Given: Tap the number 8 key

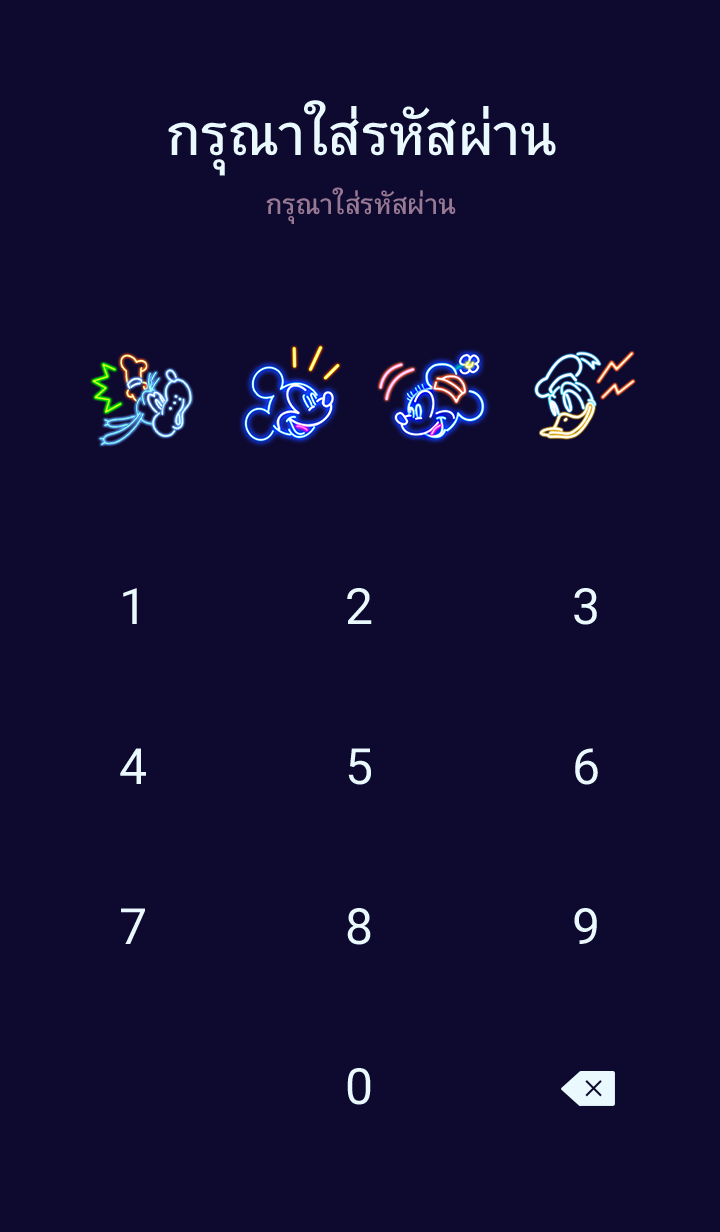Looking at the screenshot, I should tap(359, 927).
